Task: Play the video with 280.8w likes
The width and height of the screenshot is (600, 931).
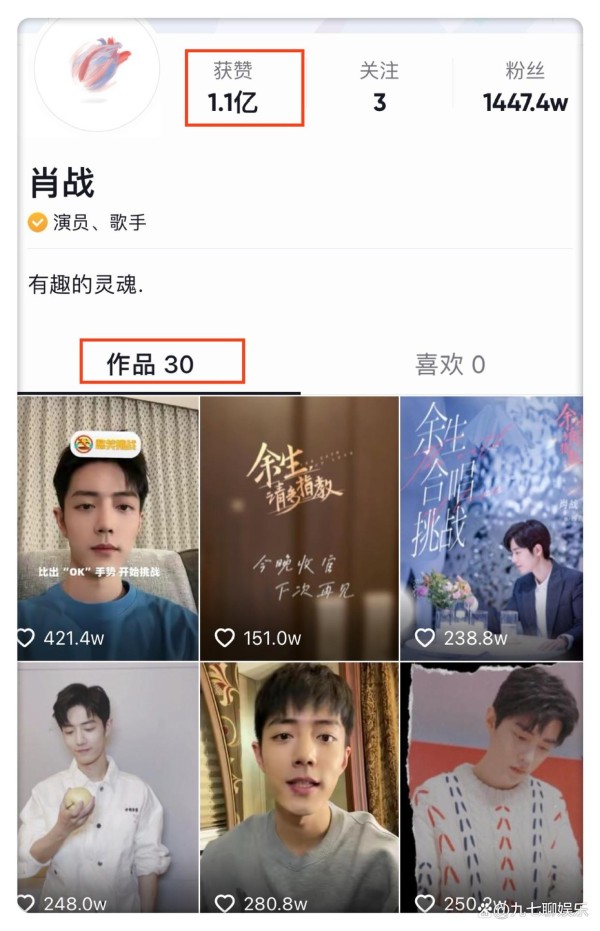Action: tap(299, 785)
